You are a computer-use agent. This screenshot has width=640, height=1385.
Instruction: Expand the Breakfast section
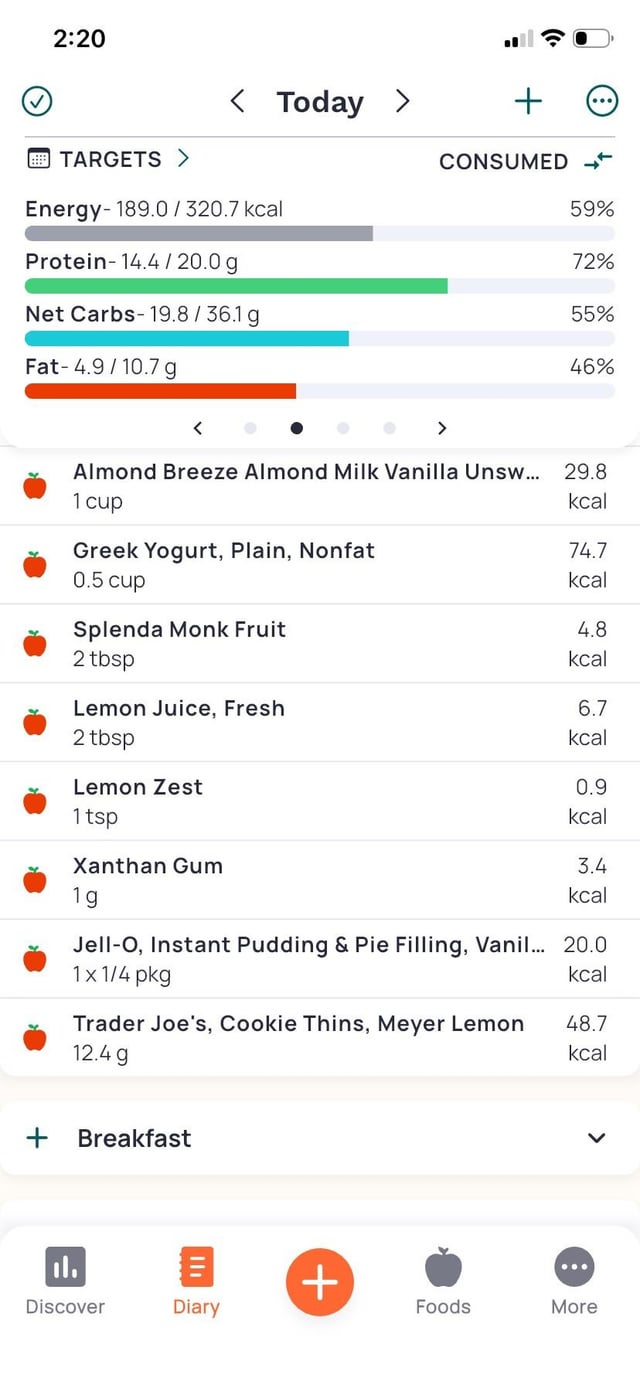coord(597,1138)
